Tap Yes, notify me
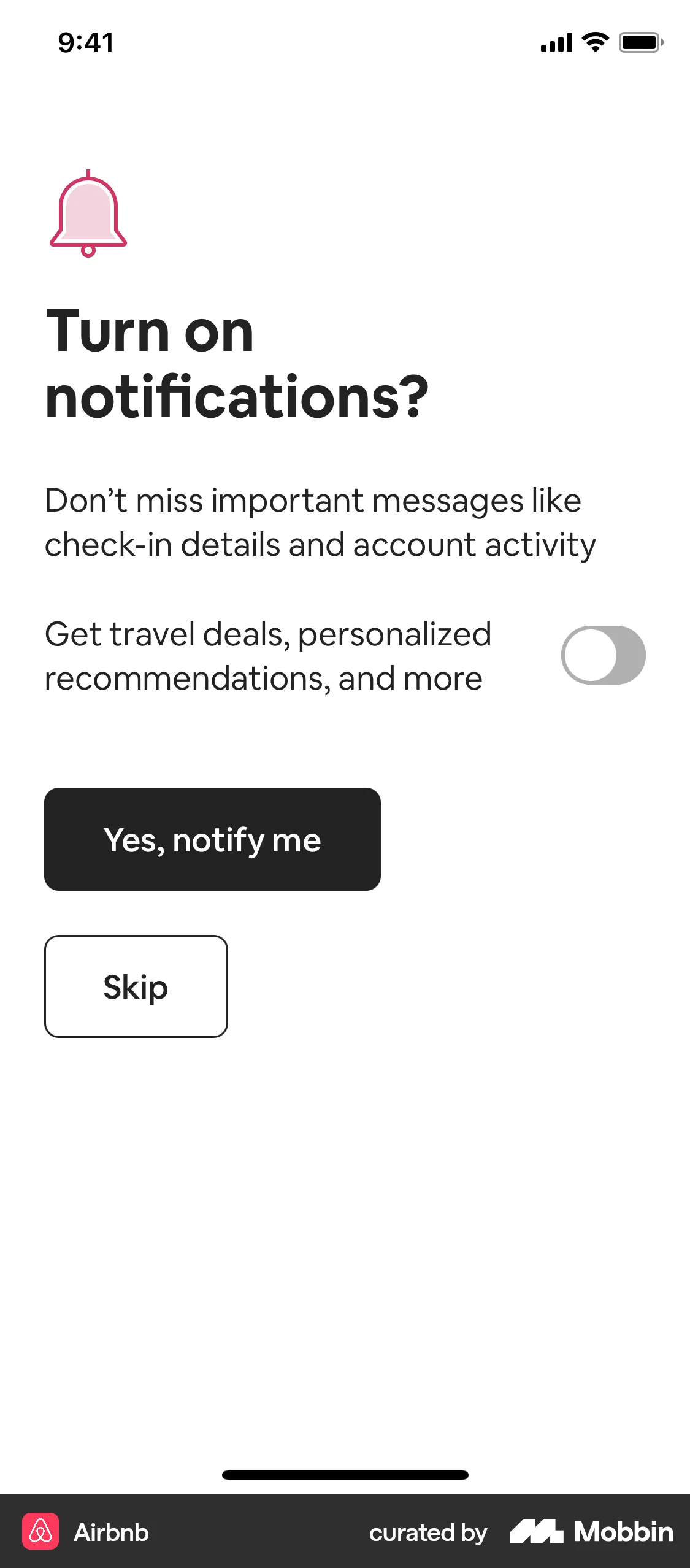The image size is (690, 1568). click(212, 839)
